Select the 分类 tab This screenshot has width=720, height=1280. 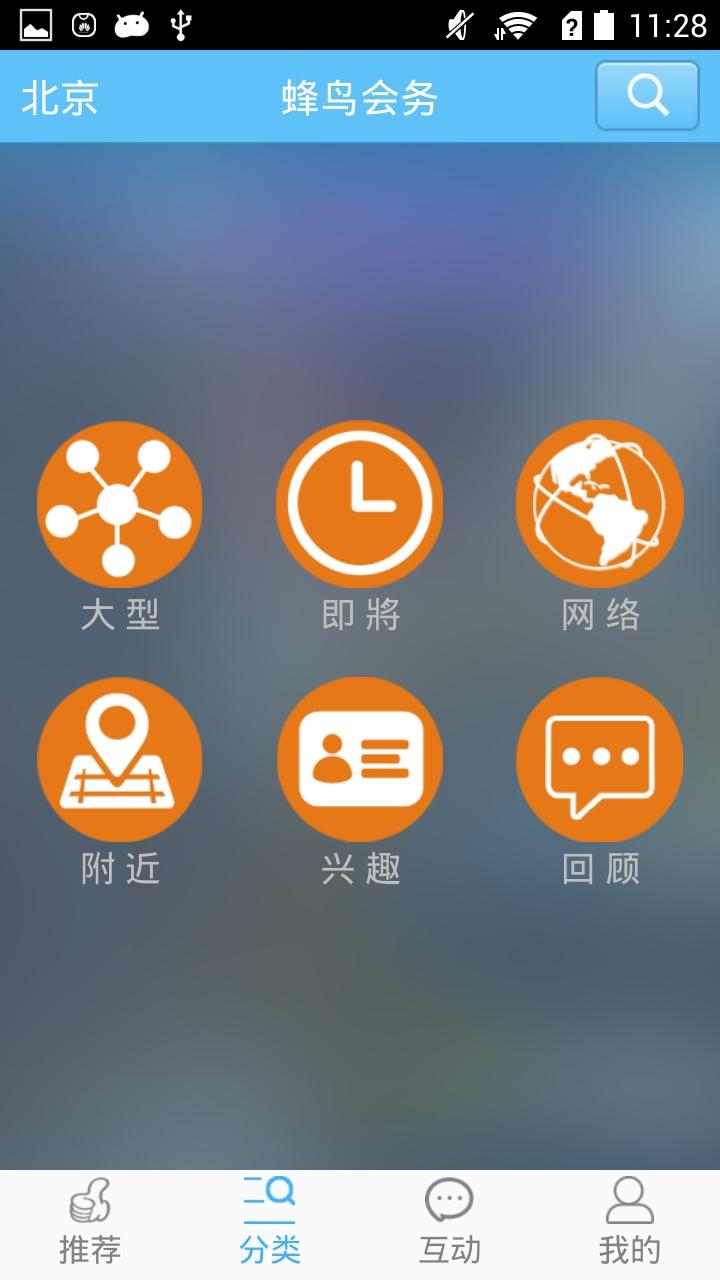pos(270,1224)
